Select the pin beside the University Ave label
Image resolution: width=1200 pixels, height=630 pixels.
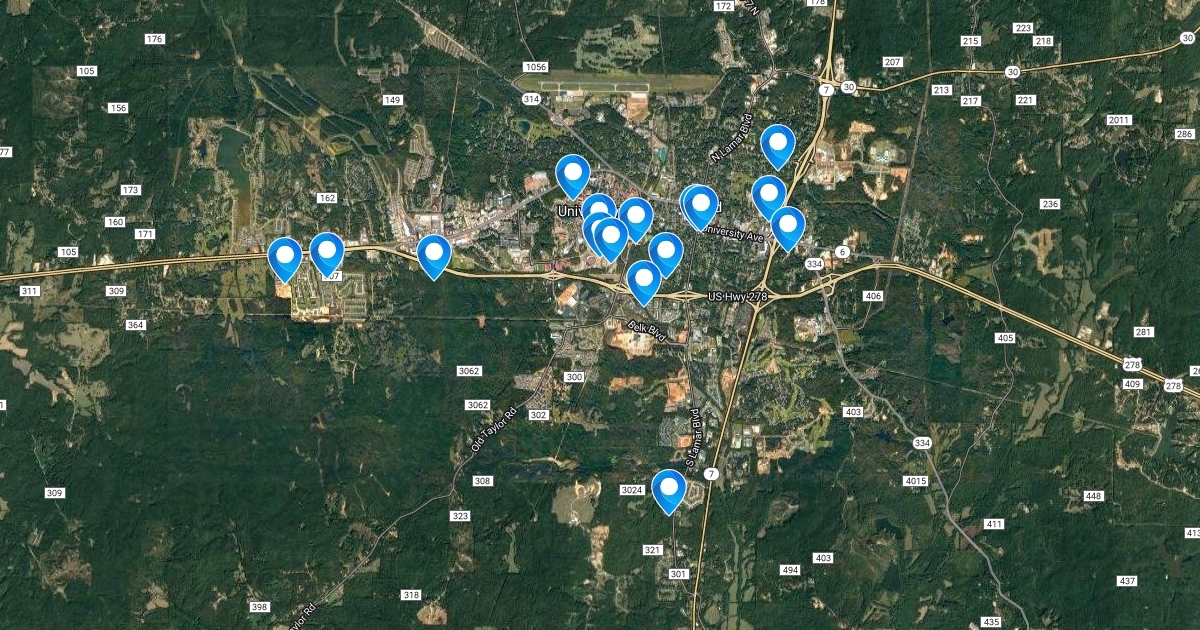700,205
